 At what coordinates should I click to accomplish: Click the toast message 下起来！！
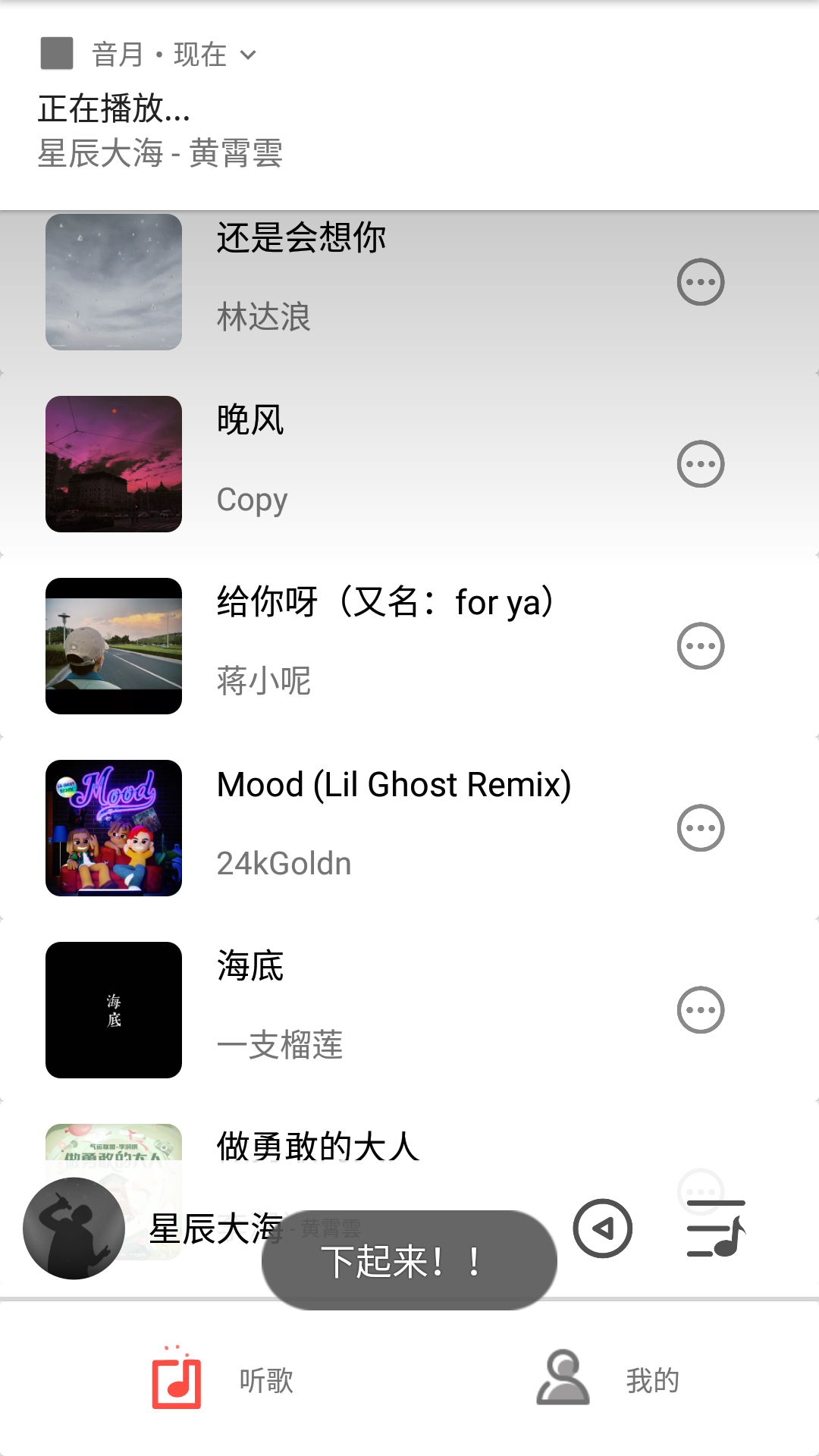[x=408, y=1257]
